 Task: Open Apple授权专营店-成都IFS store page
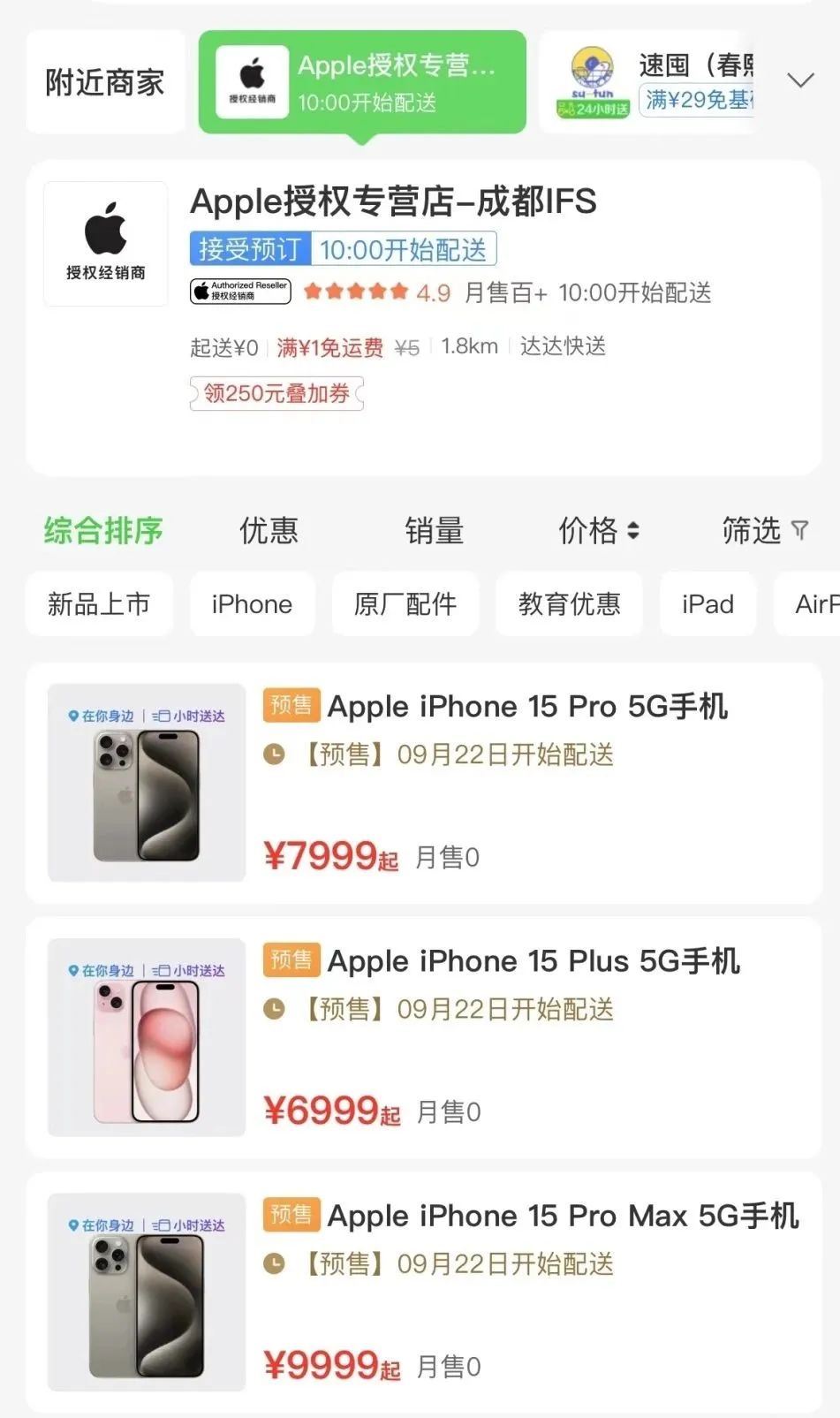pos(393,201)
